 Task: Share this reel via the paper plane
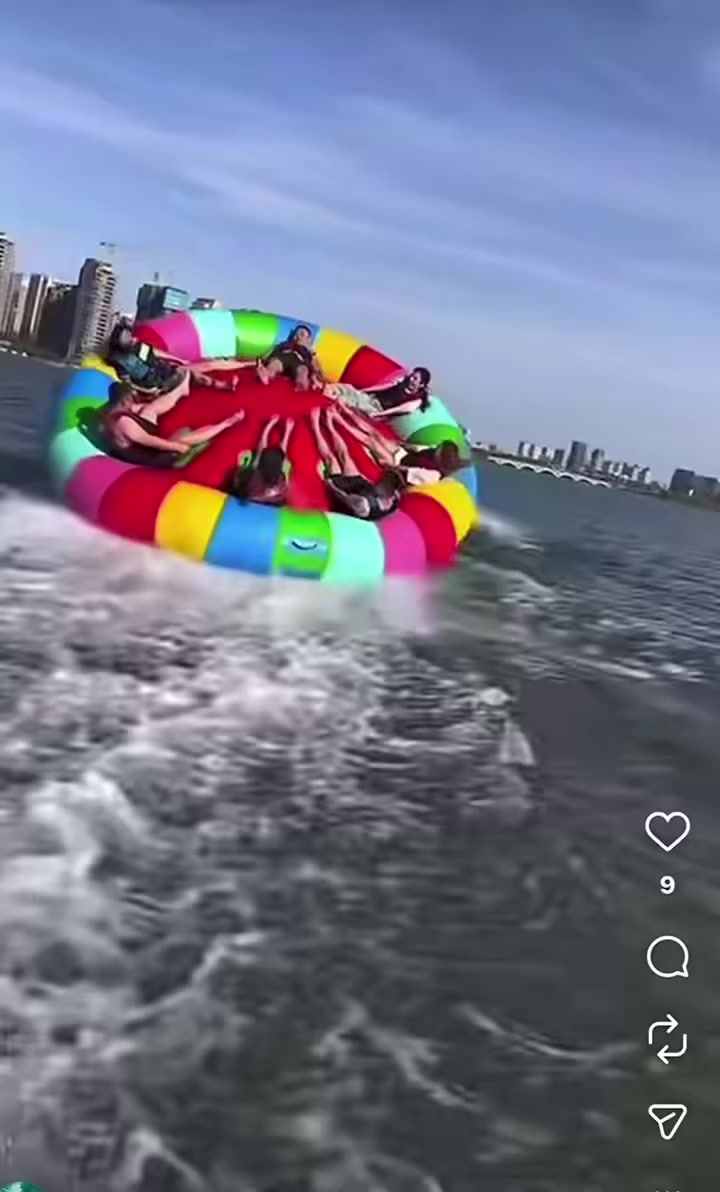point(667,1121)
